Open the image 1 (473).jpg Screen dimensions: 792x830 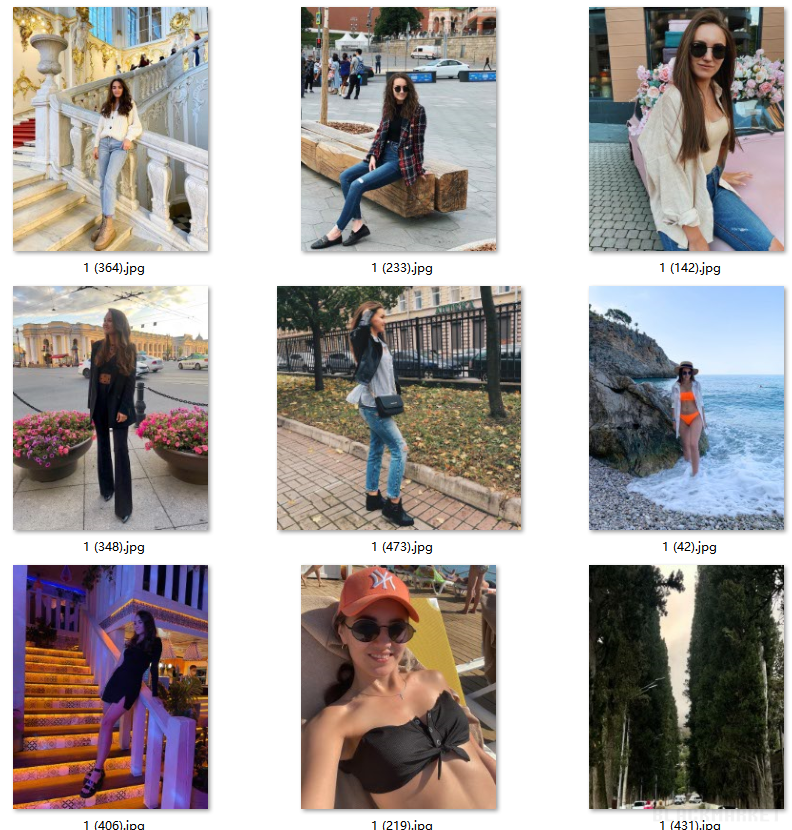(398, 408)
